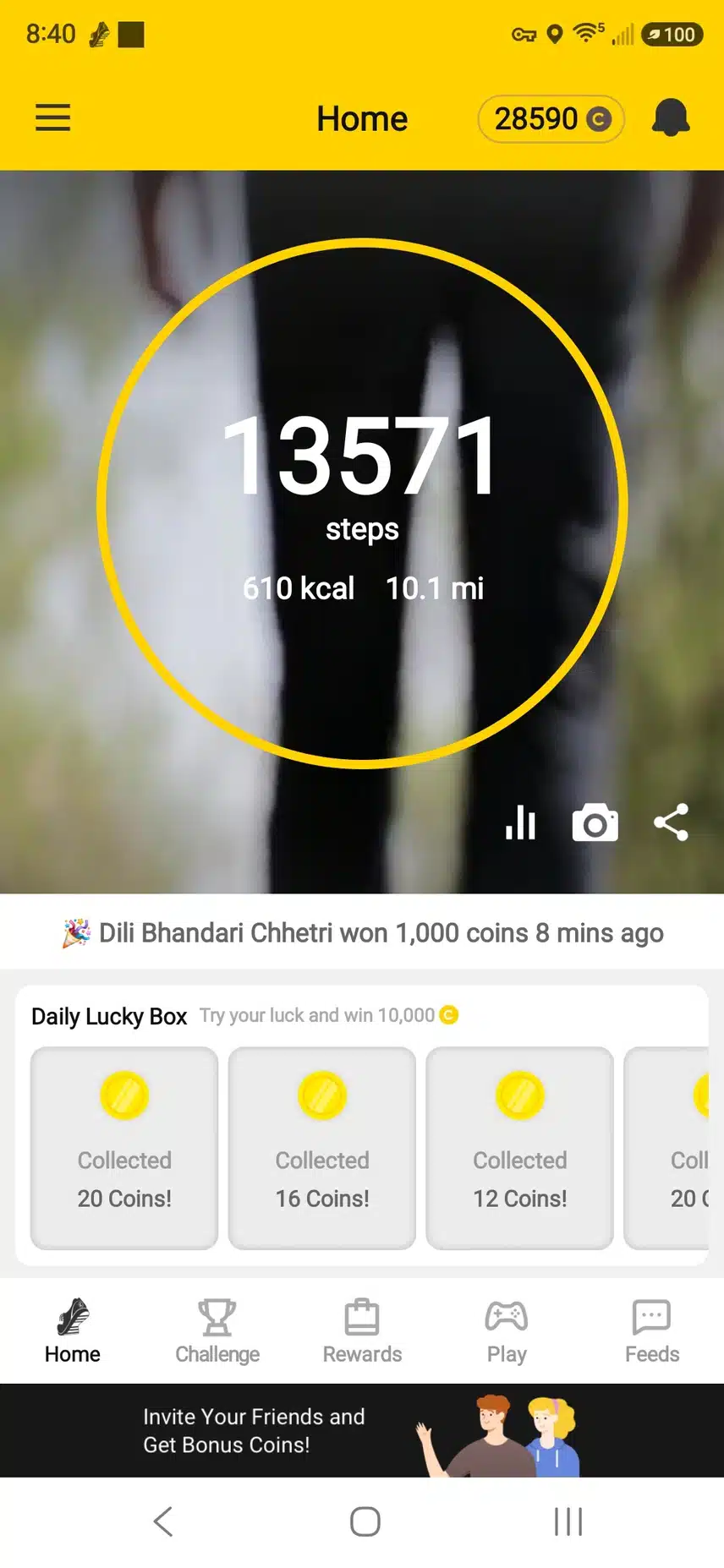The image size is (724, 1568).
Task: Open the step statistics bar chart icon
Action: [520, 822]
